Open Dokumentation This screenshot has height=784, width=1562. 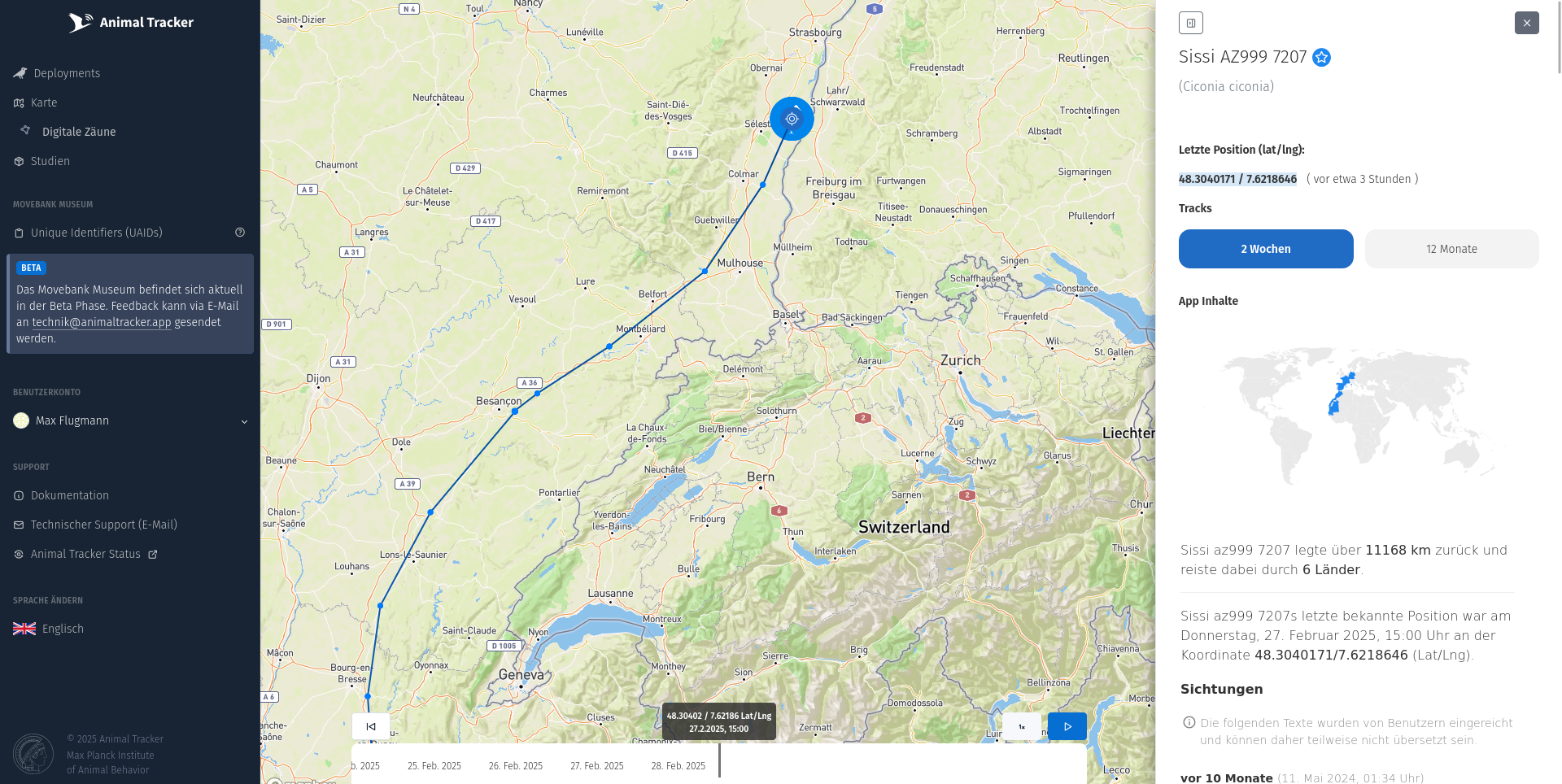point(69,495)
